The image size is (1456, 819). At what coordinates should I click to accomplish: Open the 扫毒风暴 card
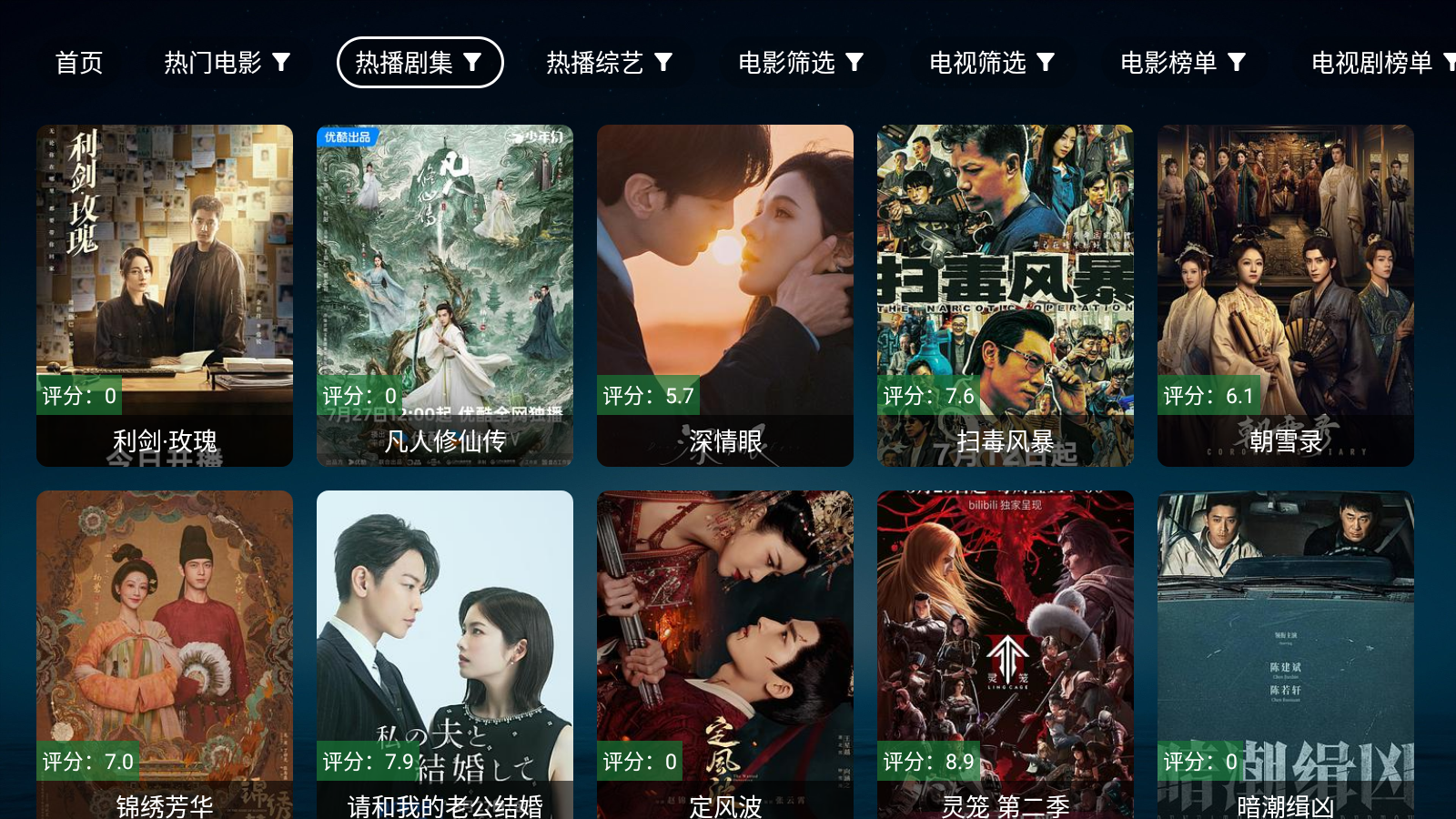1006,295
